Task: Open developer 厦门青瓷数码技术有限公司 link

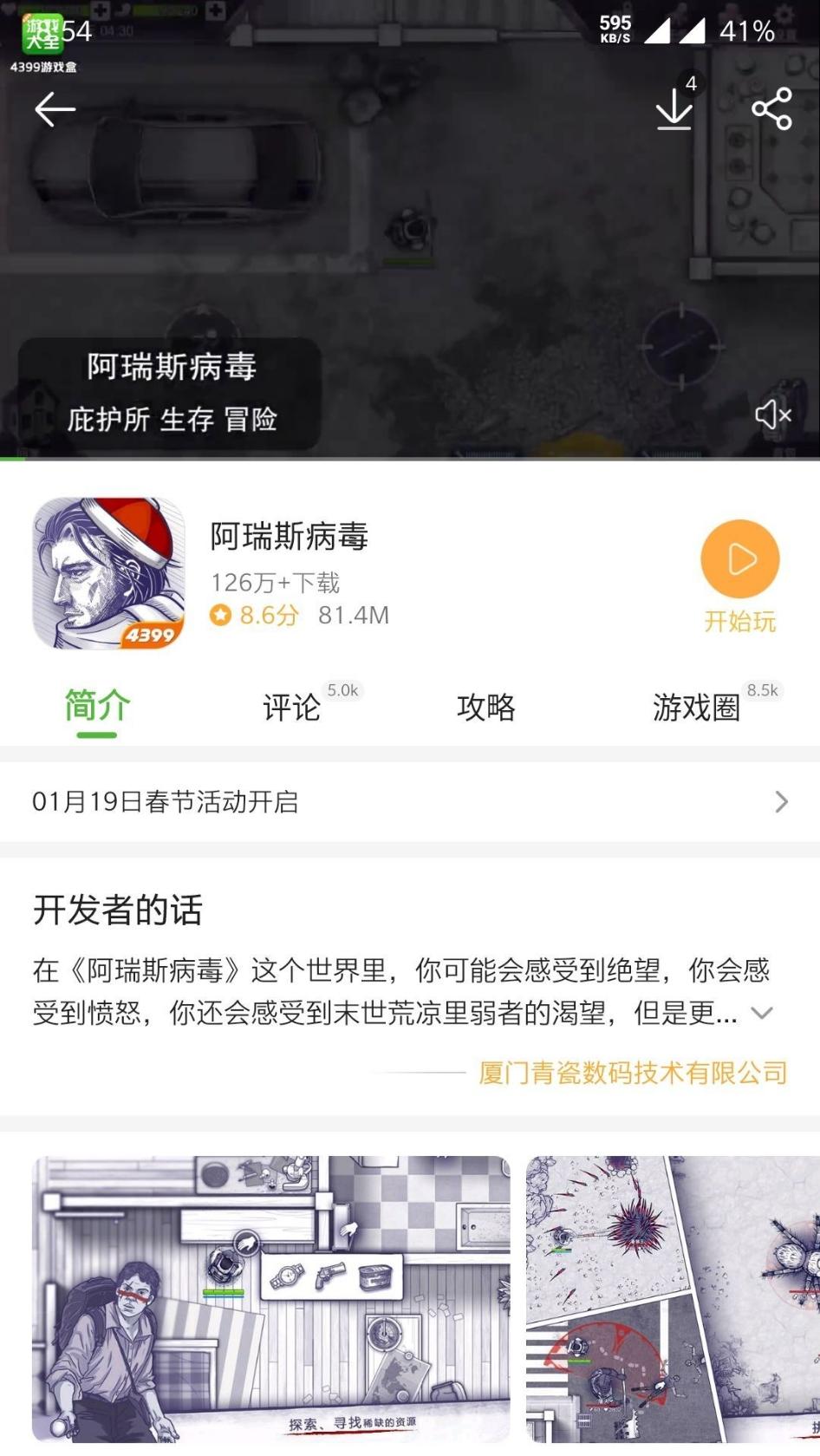Action: pyautogui.click(x=632, y=1073)
